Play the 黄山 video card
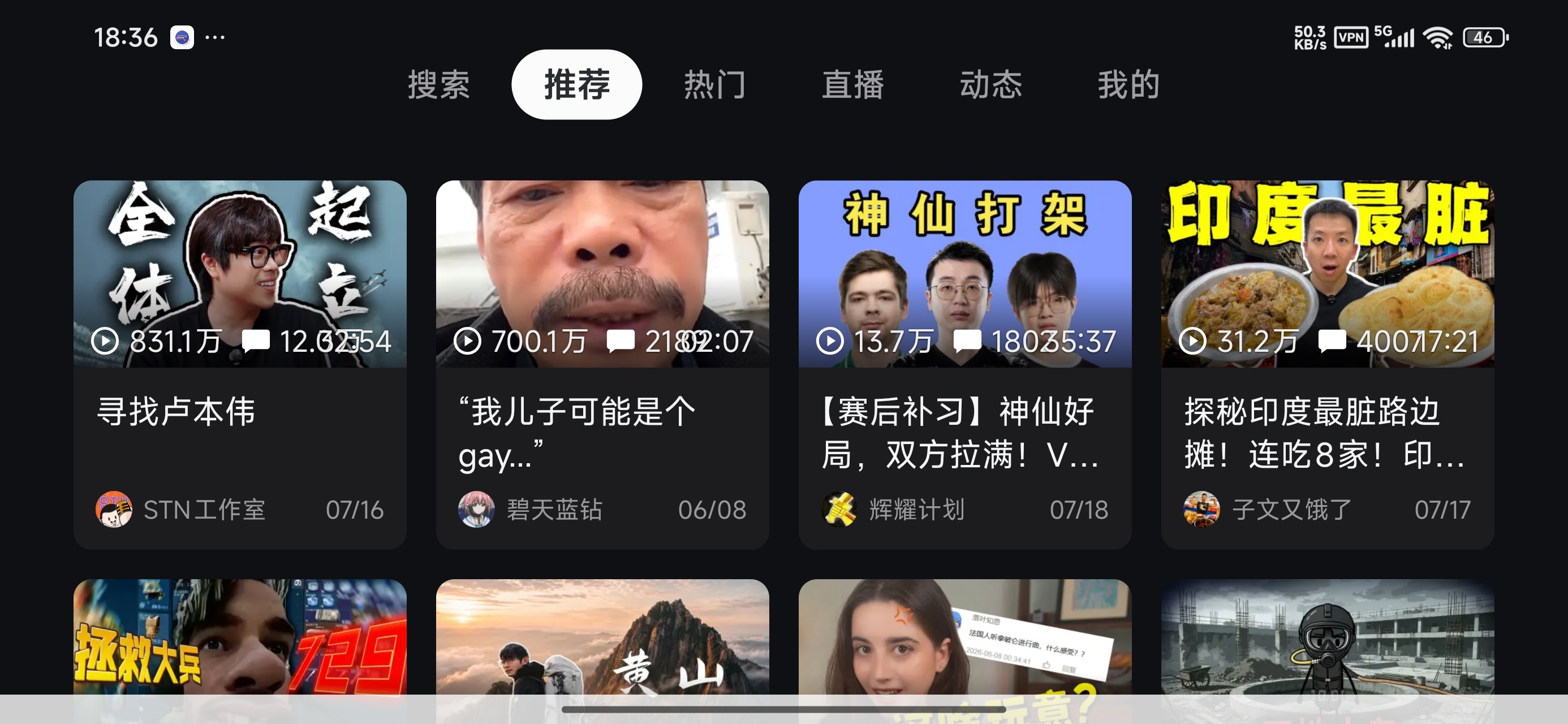Image resolution: width=1568 pixels, height=724 pixels. (602, 637)
